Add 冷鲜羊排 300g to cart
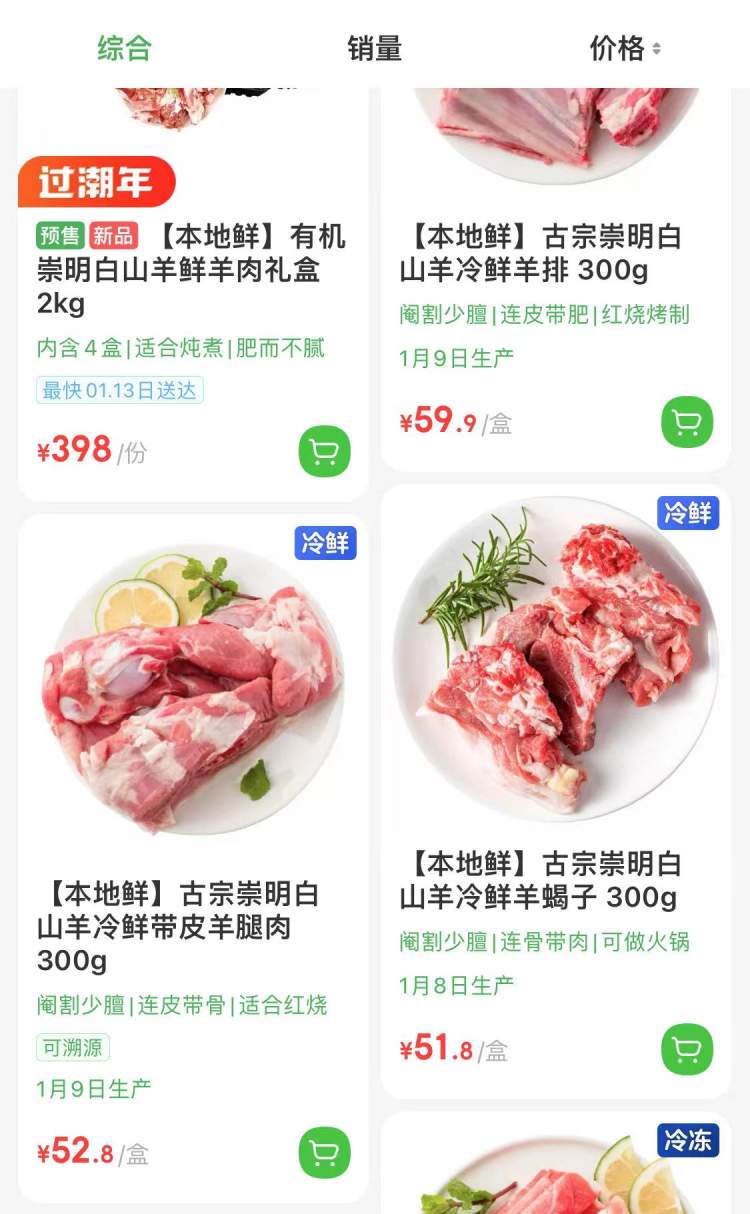Viewport: 750px width, 1214px height. pyautogui.click(x=687, y=422)
